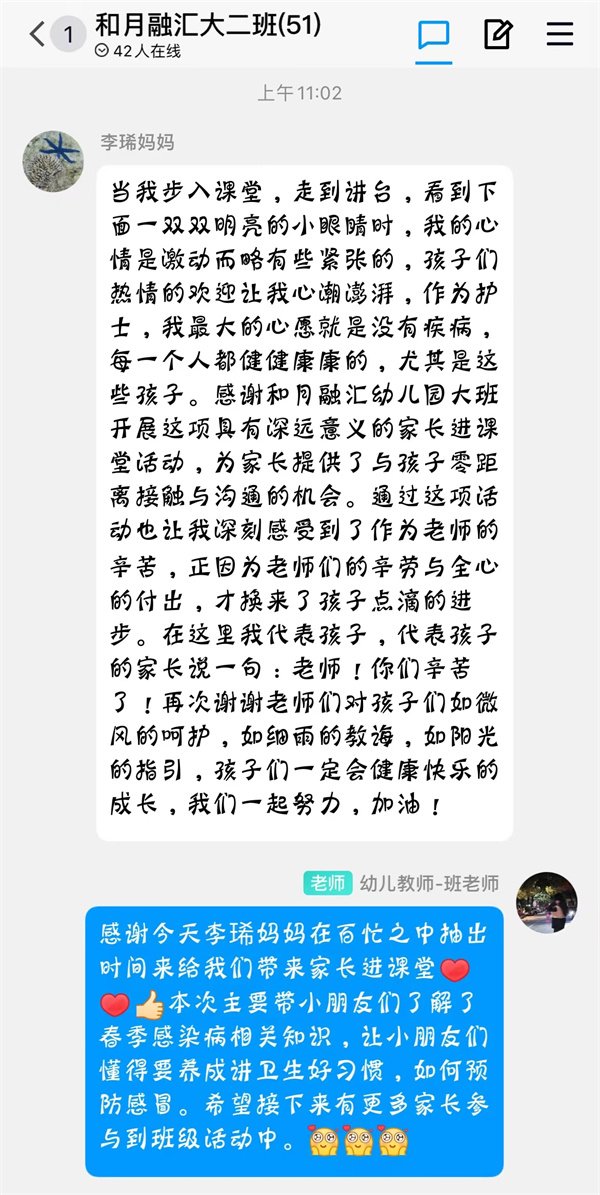Screen dimensions: 600x1195
Task: Open 李瑞妈妈's profile avatar
Action: 53,158
